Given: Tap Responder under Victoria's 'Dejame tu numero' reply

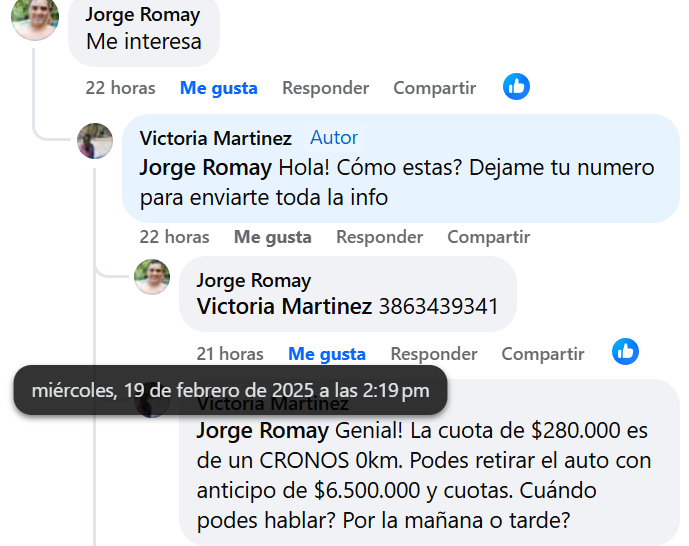Looking at the screenshot, I should [x=379, y=237].
